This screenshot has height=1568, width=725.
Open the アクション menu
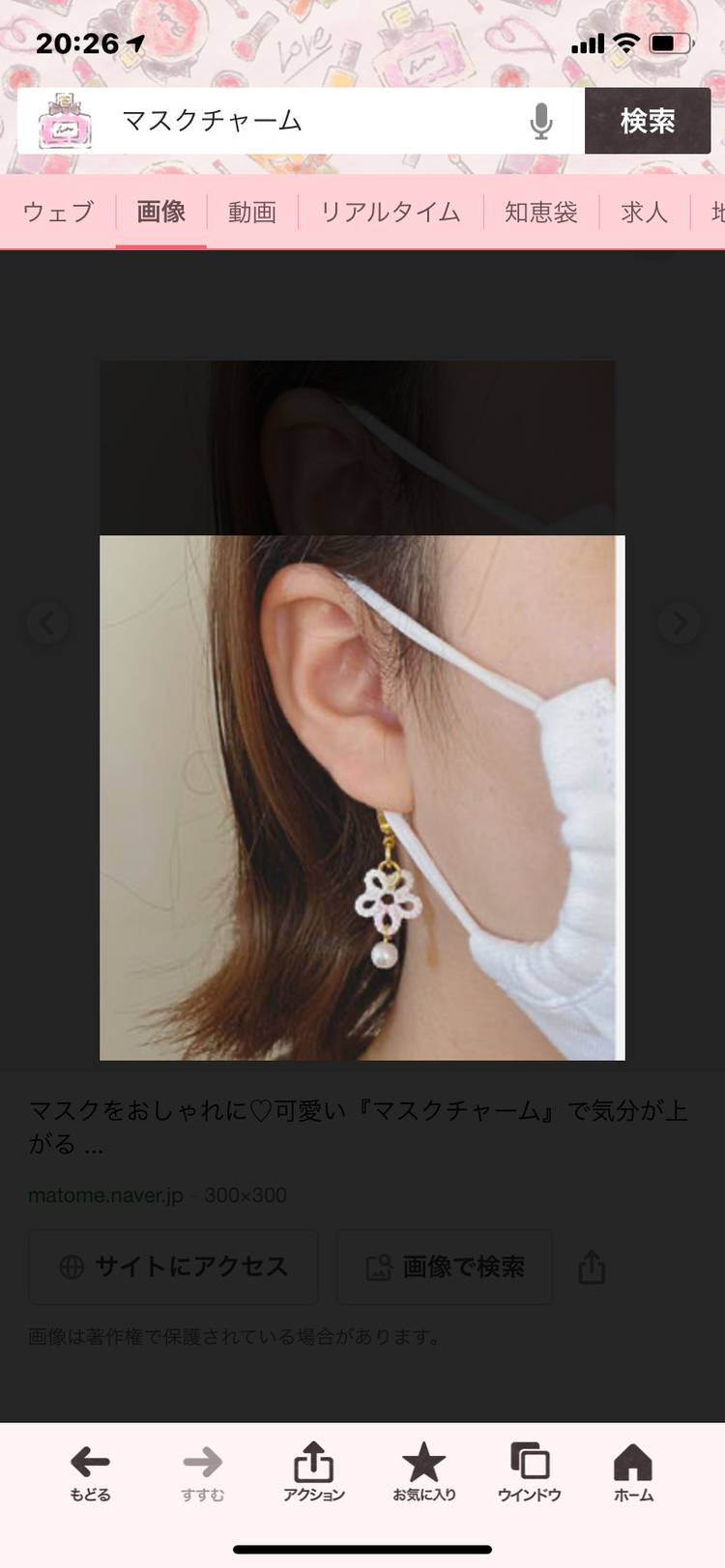(x=313, y=1472)
